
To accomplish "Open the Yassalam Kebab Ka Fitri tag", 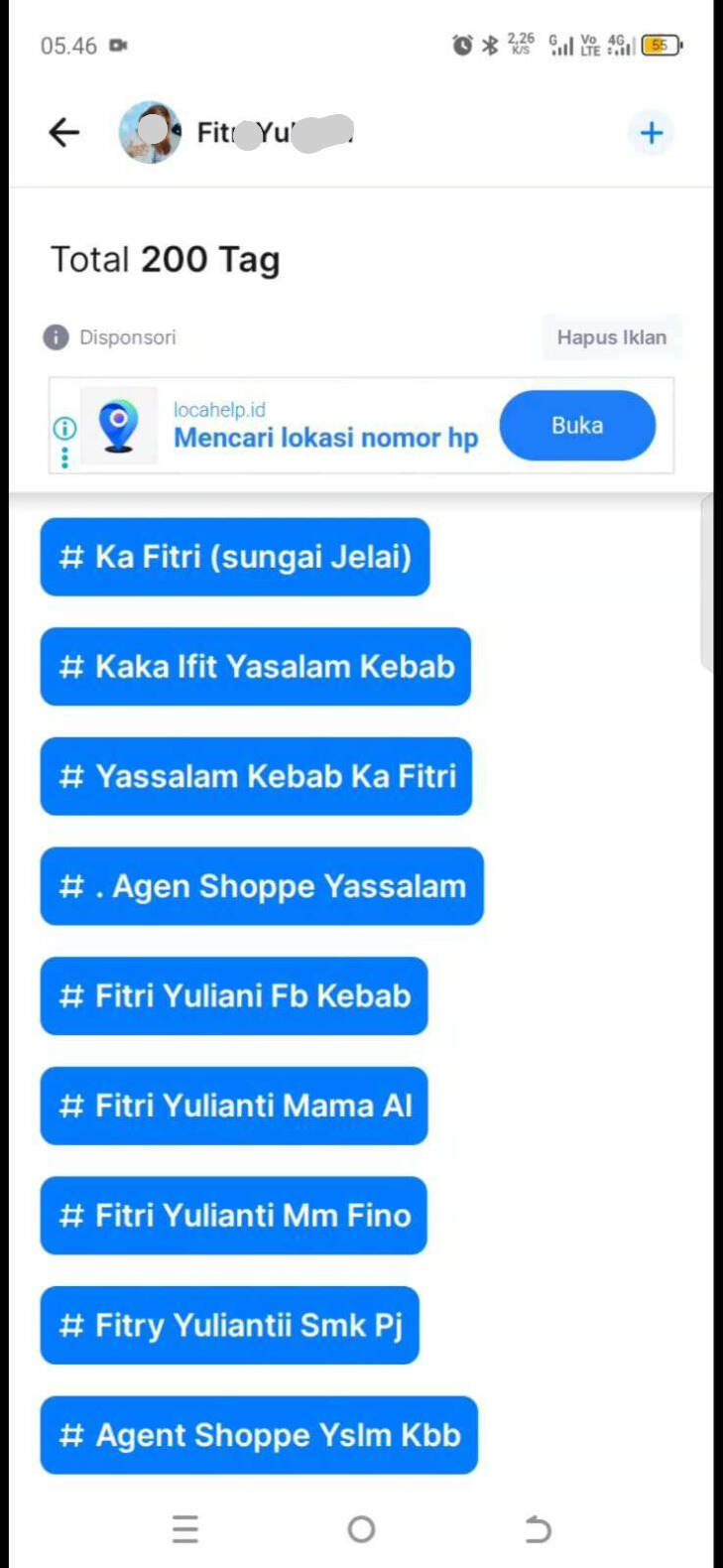I will click(256, 776).
